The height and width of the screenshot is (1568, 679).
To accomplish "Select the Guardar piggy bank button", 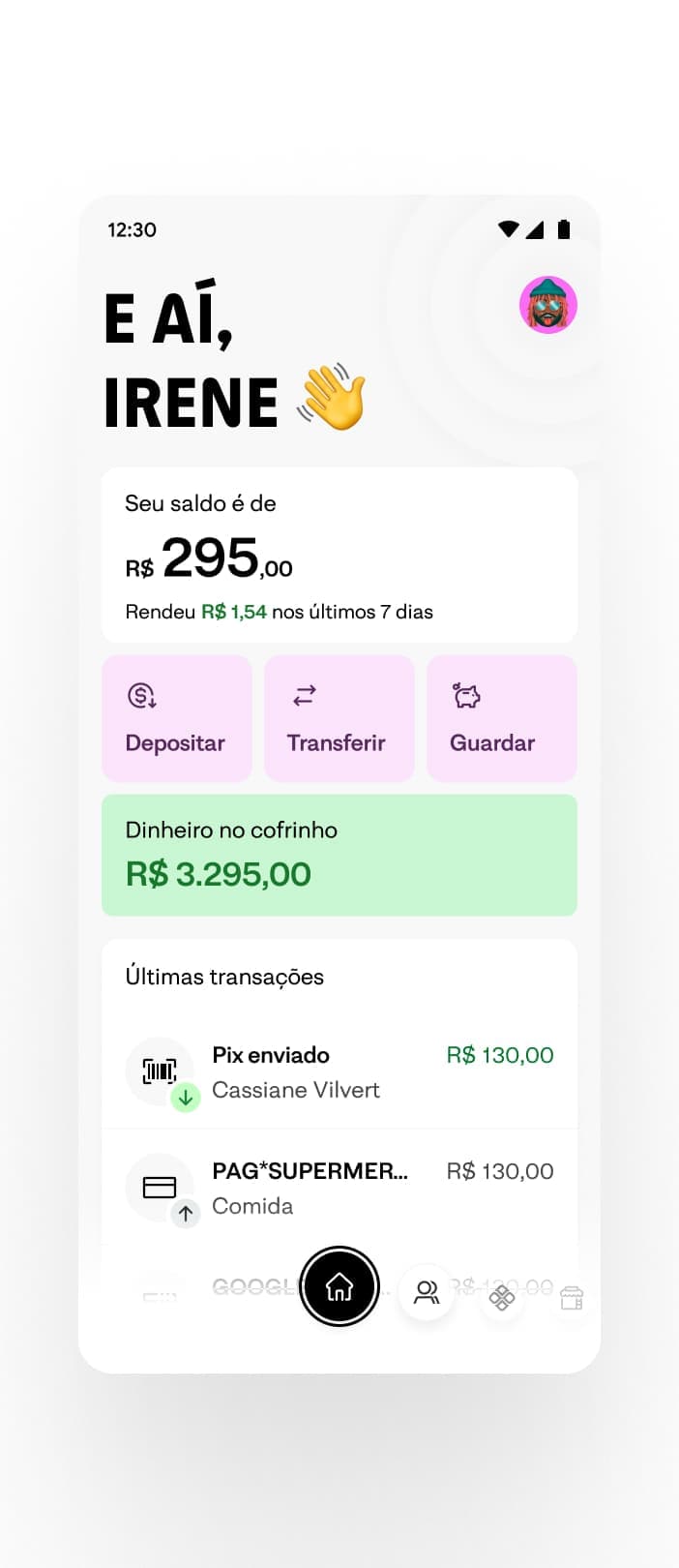I will [502, 718].
